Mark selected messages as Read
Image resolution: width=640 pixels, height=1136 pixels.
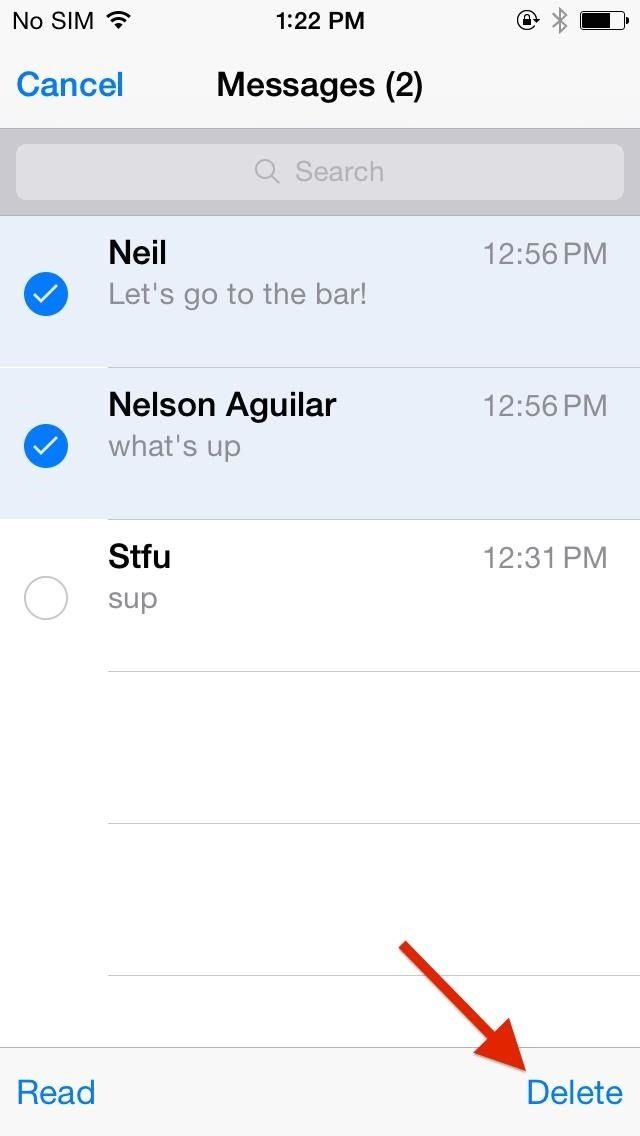pos(56,1092)
